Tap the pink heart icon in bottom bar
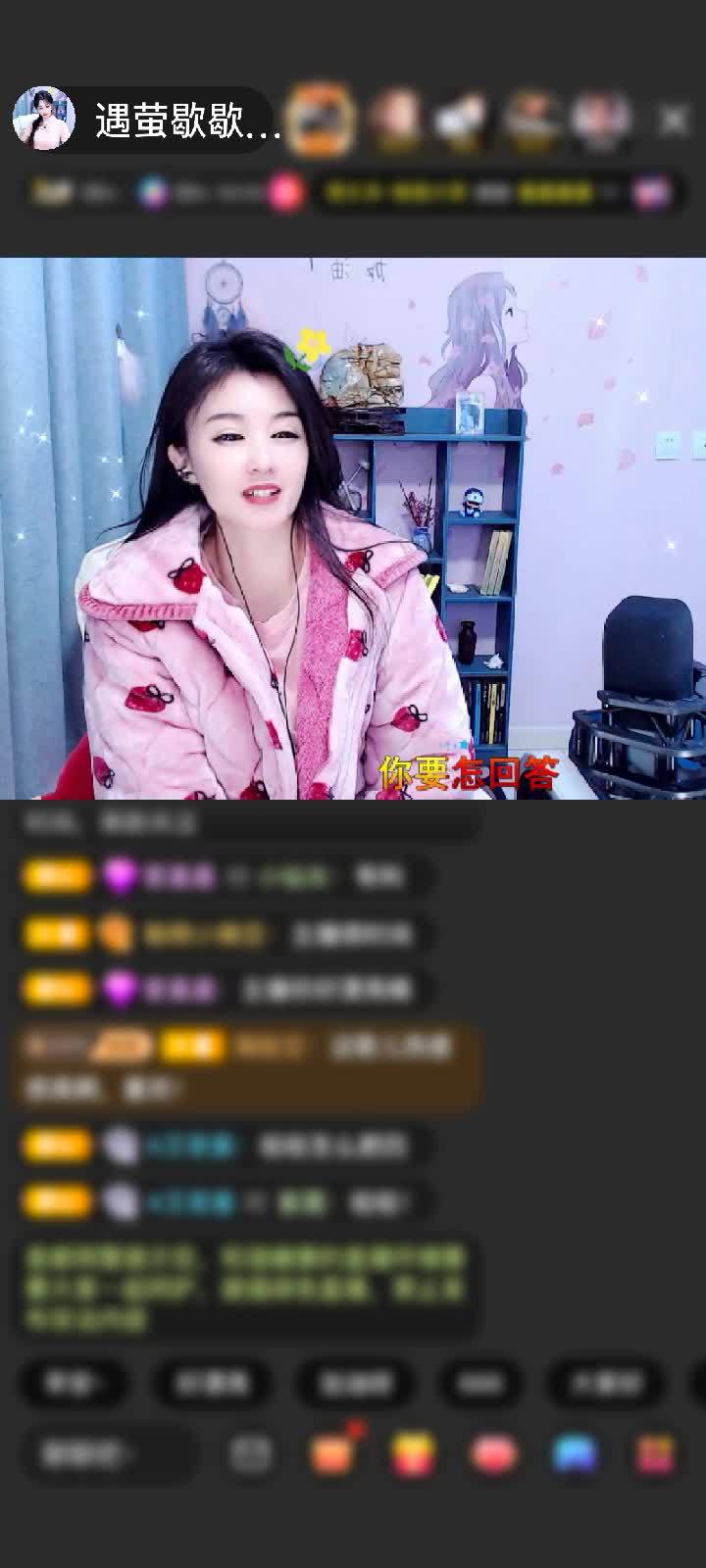This screenshot has width=706, height=1568. coord(493,1454)
